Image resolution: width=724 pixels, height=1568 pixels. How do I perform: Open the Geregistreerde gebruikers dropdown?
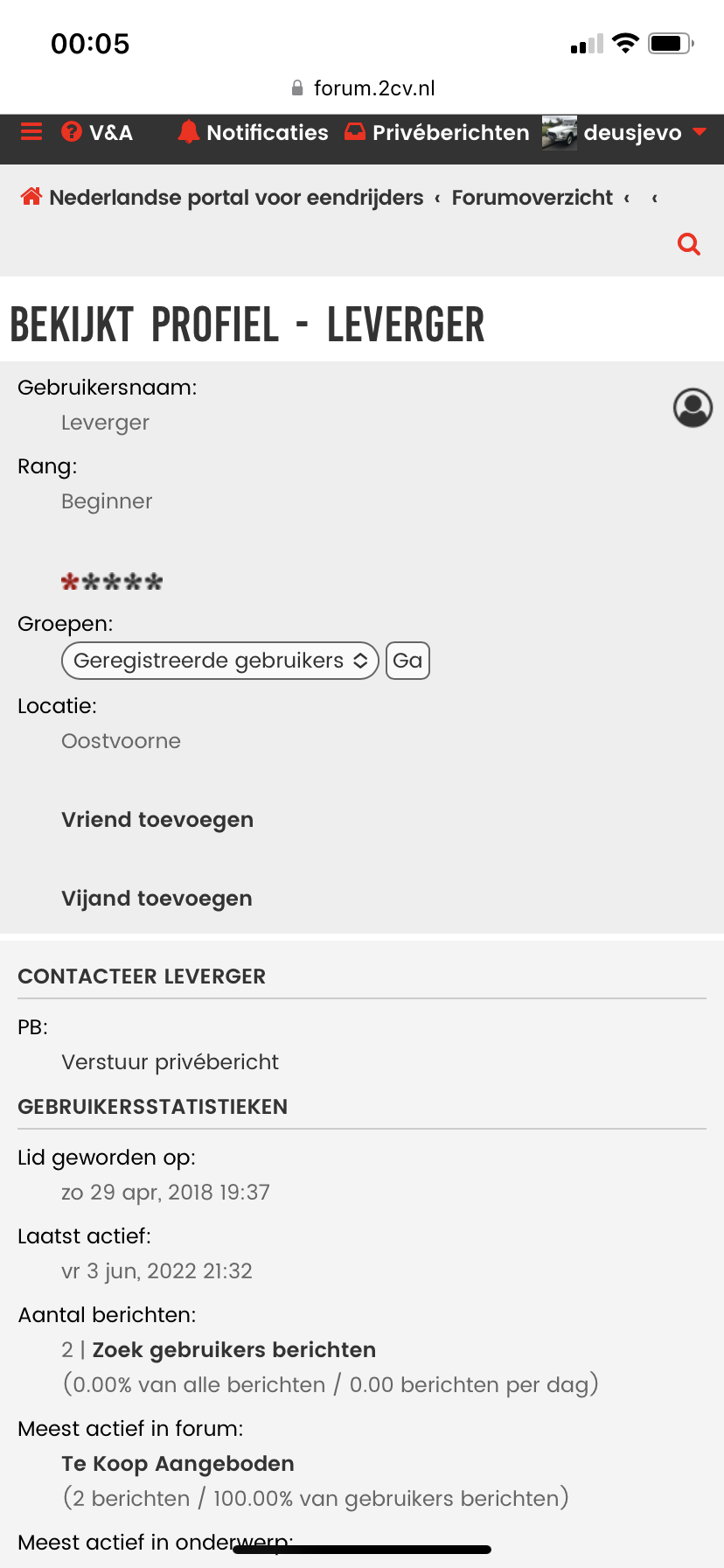220,661
